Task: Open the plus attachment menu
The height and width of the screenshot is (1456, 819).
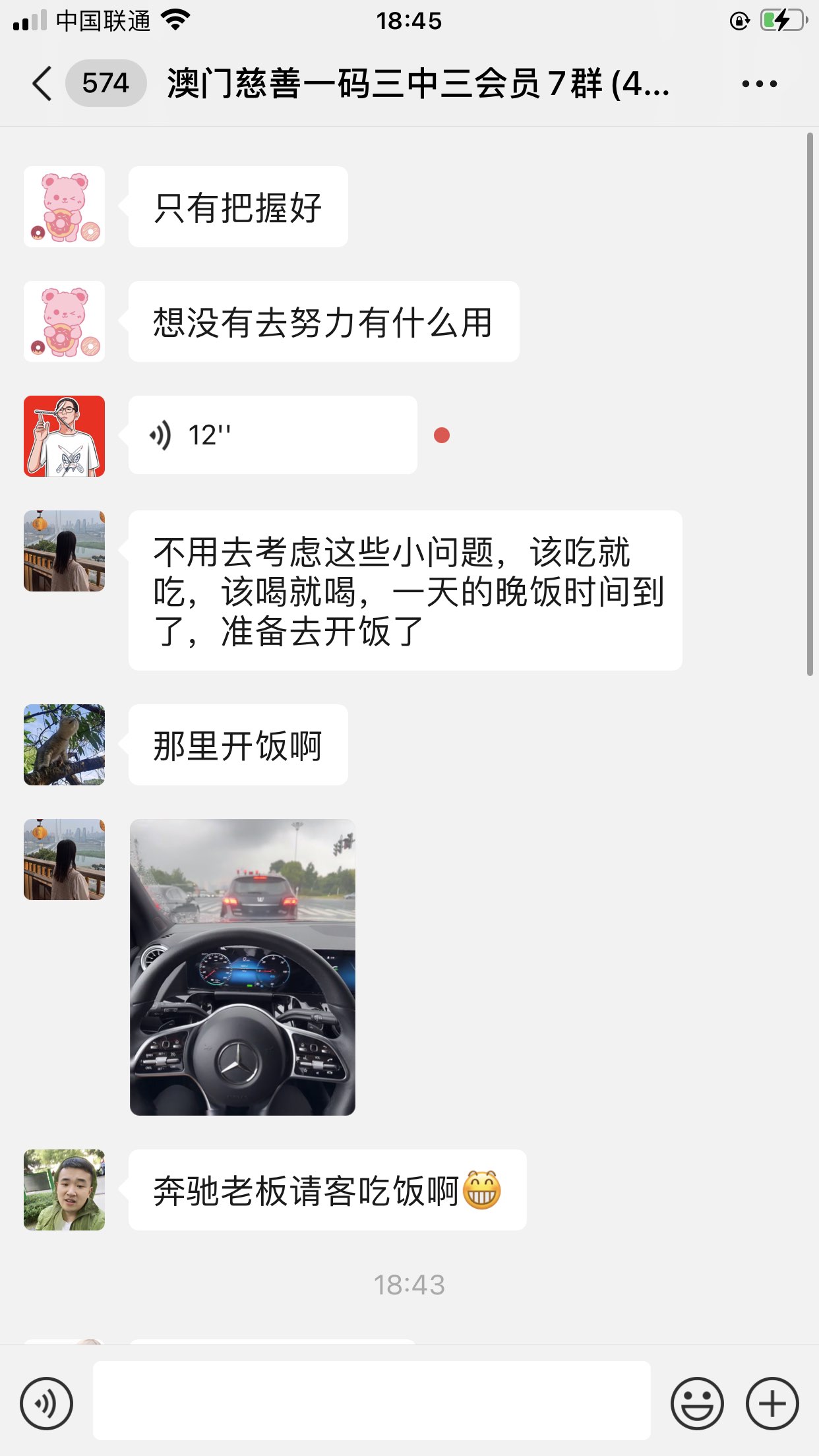Action: point(772,1403)
